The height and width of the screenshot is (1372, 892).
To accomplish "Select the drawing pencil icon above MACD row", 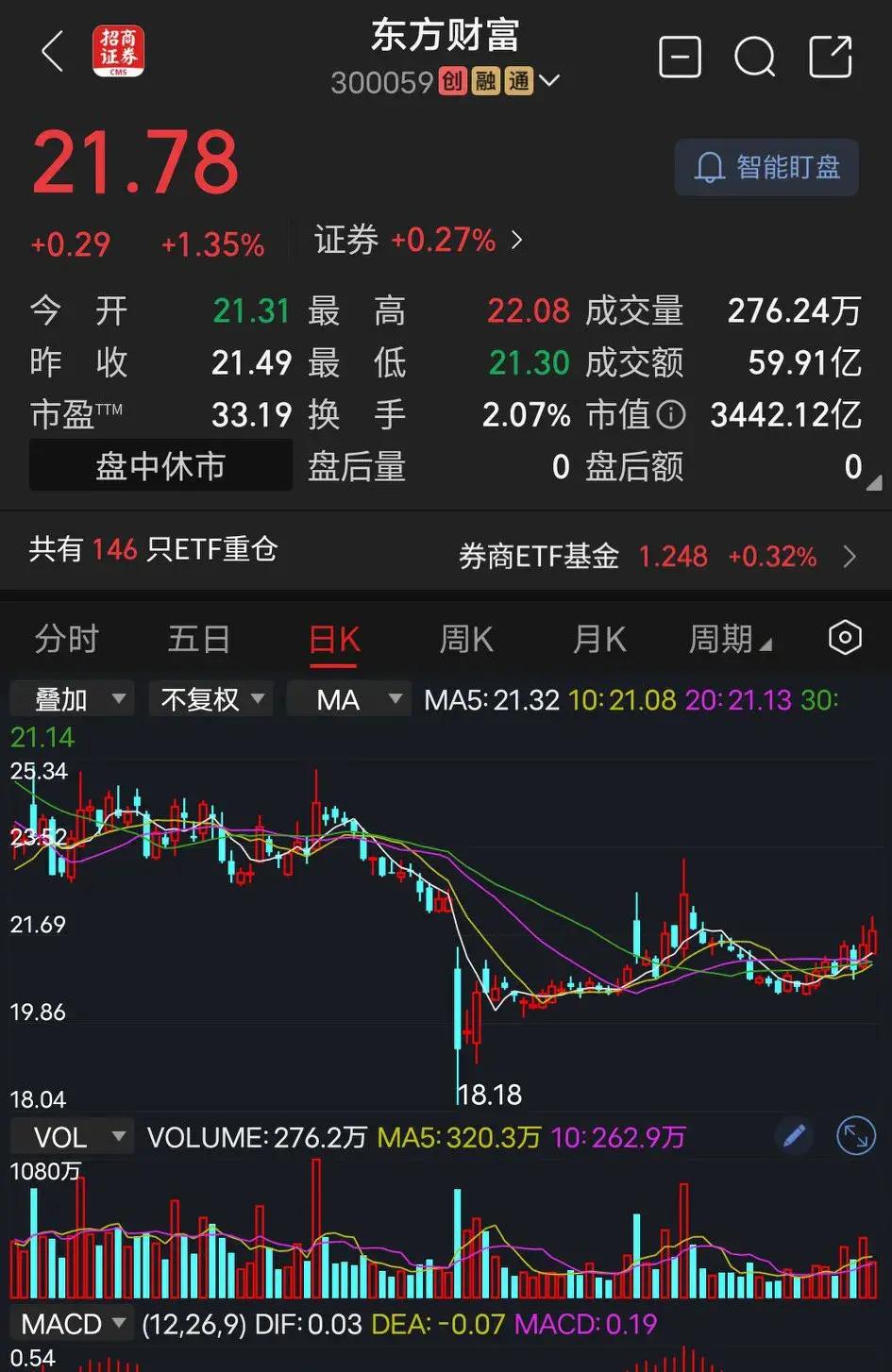I will 794,1136.
